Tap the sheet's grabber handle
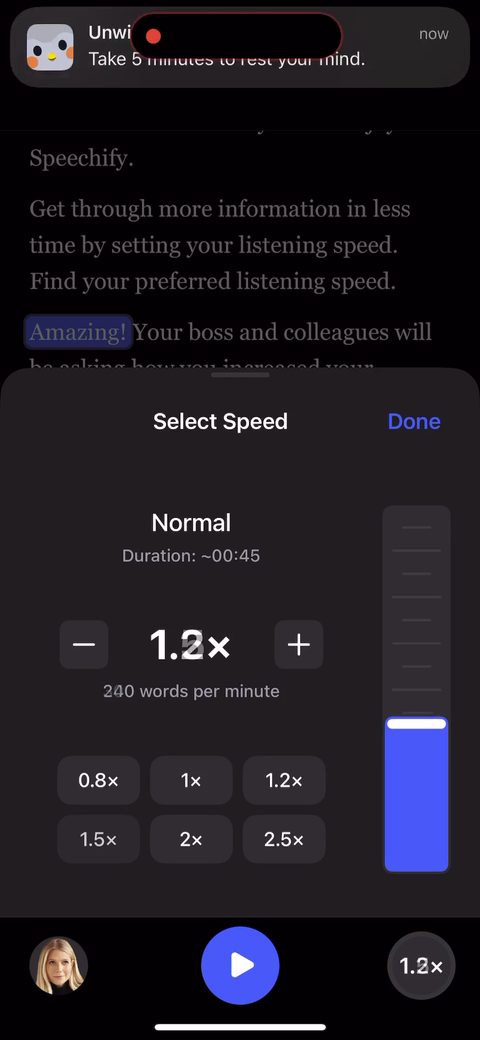 point(240,375)
